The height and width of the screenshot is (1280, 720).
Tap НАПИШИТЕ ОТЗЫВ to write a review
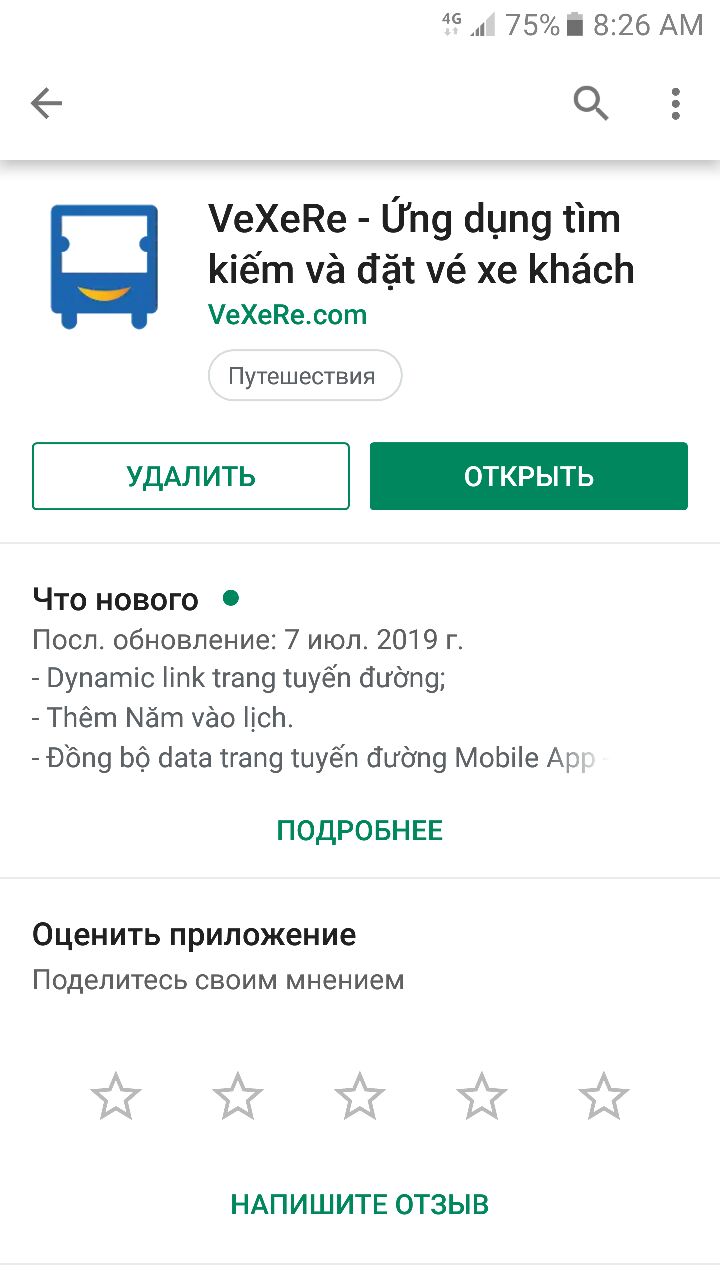pyautogui.click(x=360, y=1204)
